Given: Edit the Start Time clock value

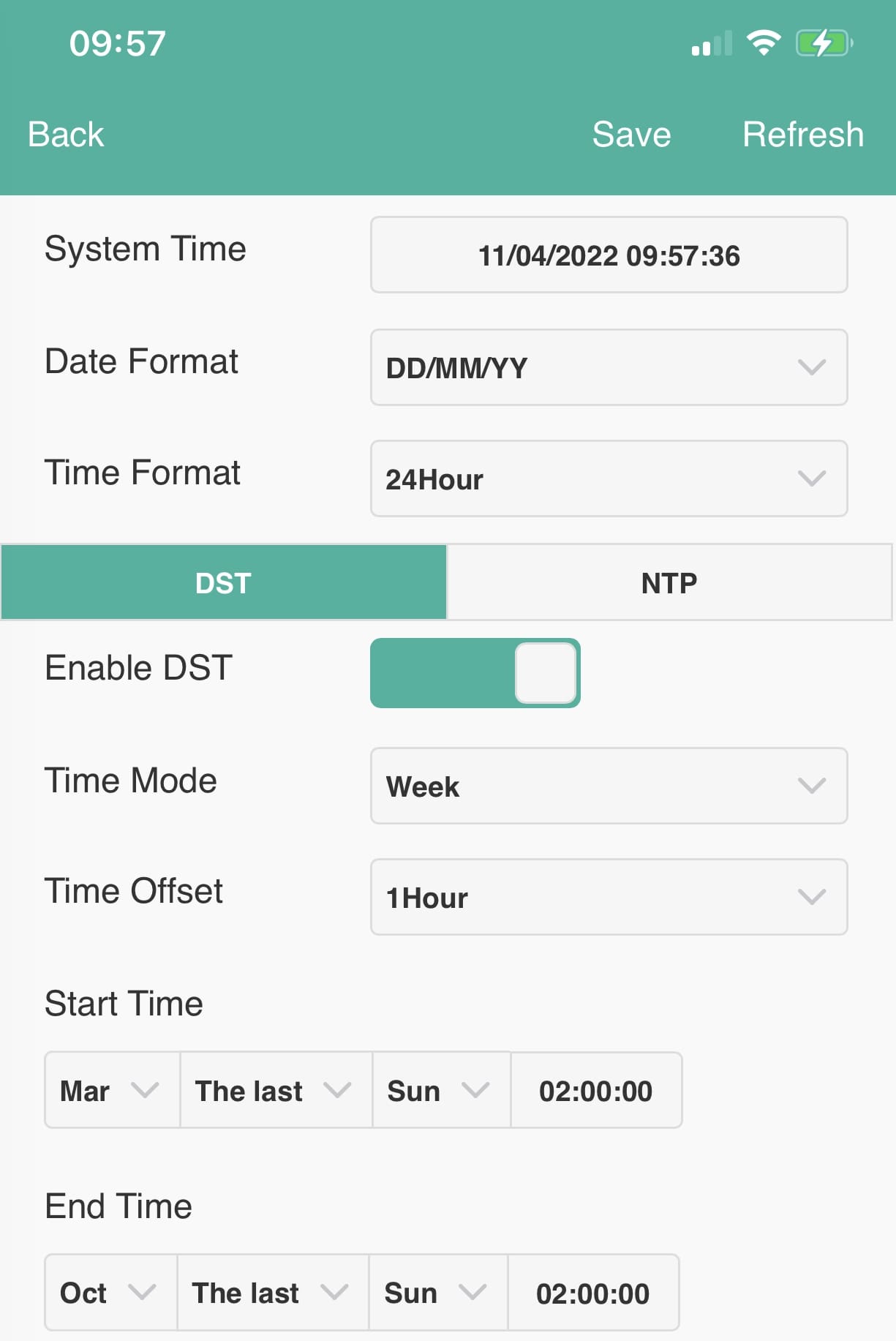Looking at the screenshot, I should (595, 1091).
